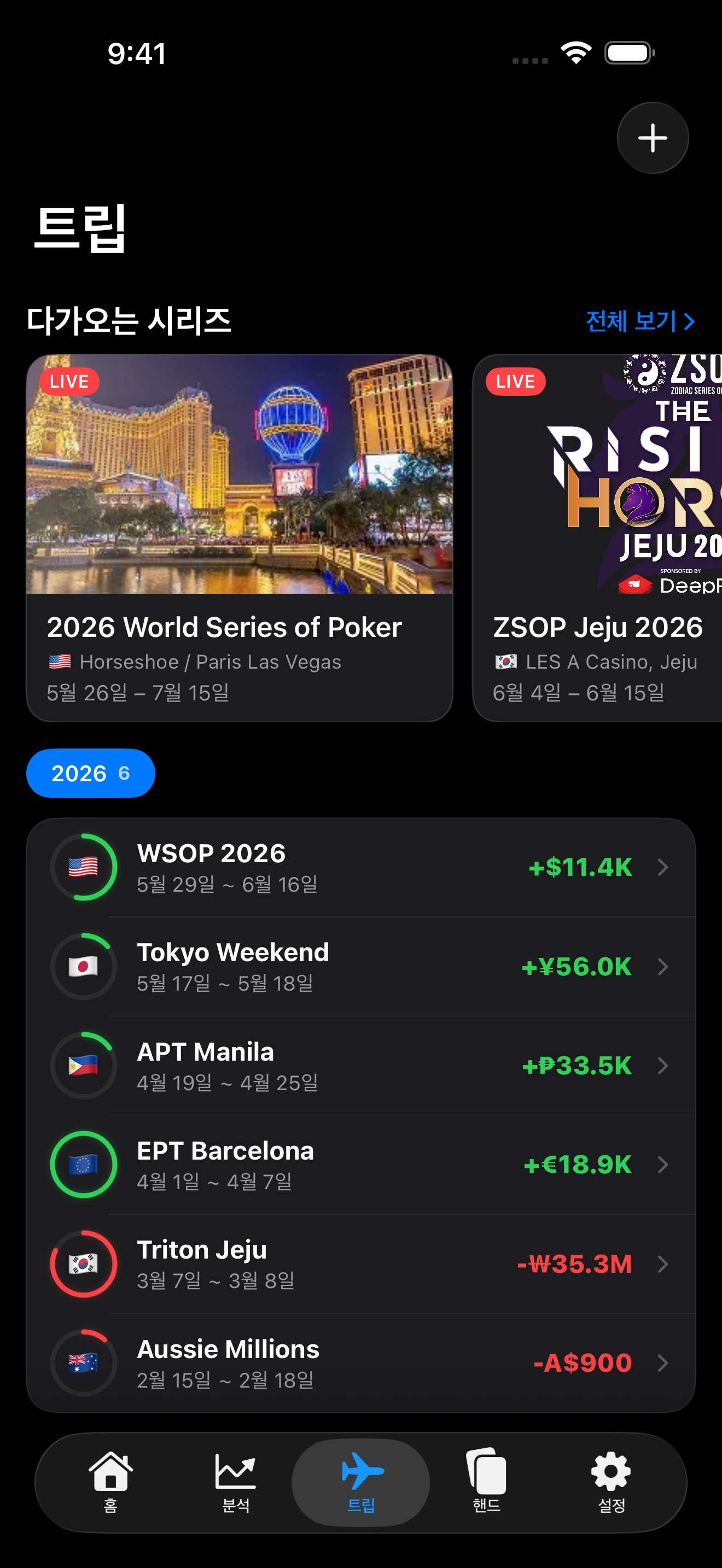
Task: Add a new trip with the plus button
Action: [x=653, y=138]
